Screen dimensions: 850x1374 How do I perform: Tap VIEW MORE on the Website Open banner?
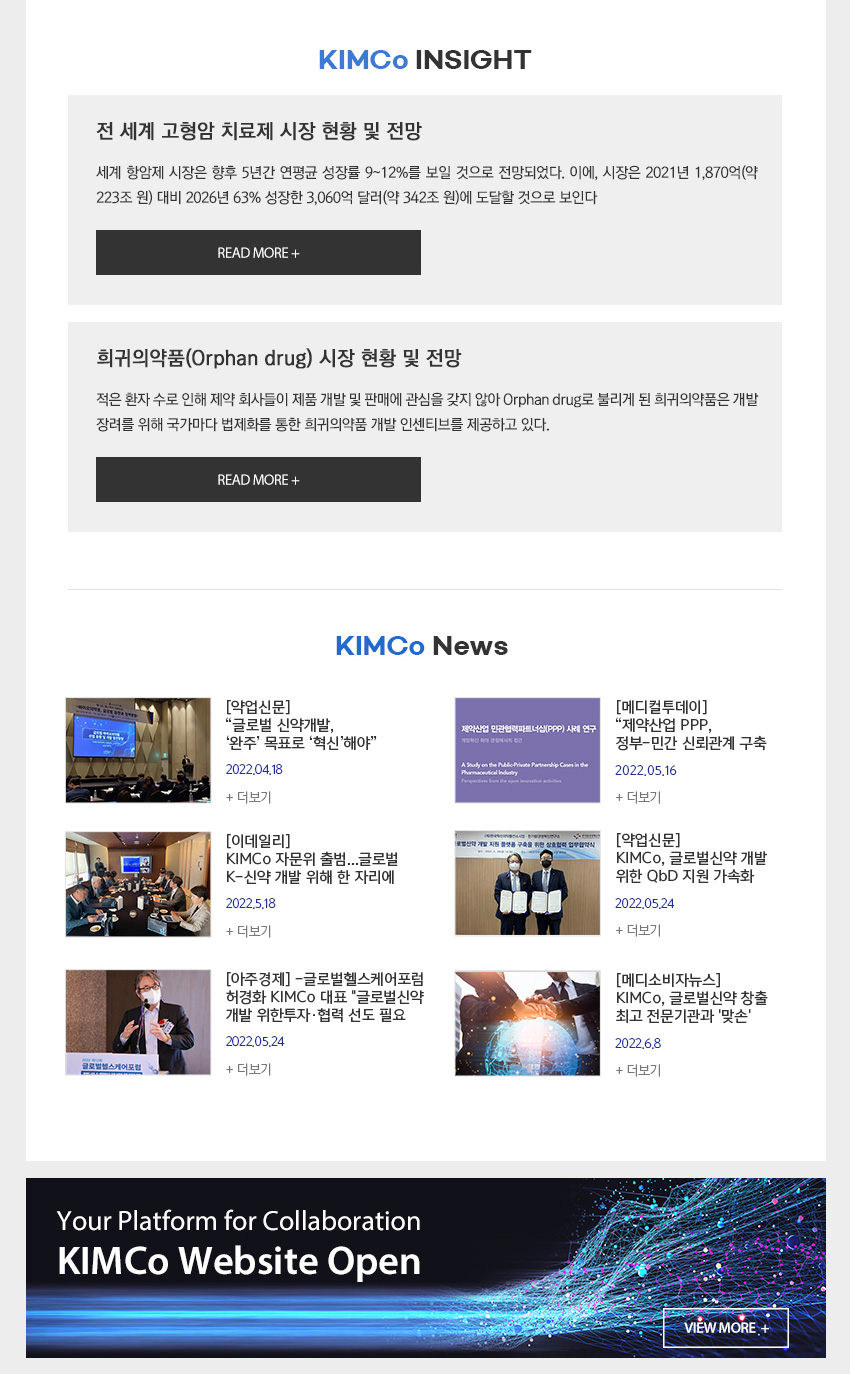725,1328
